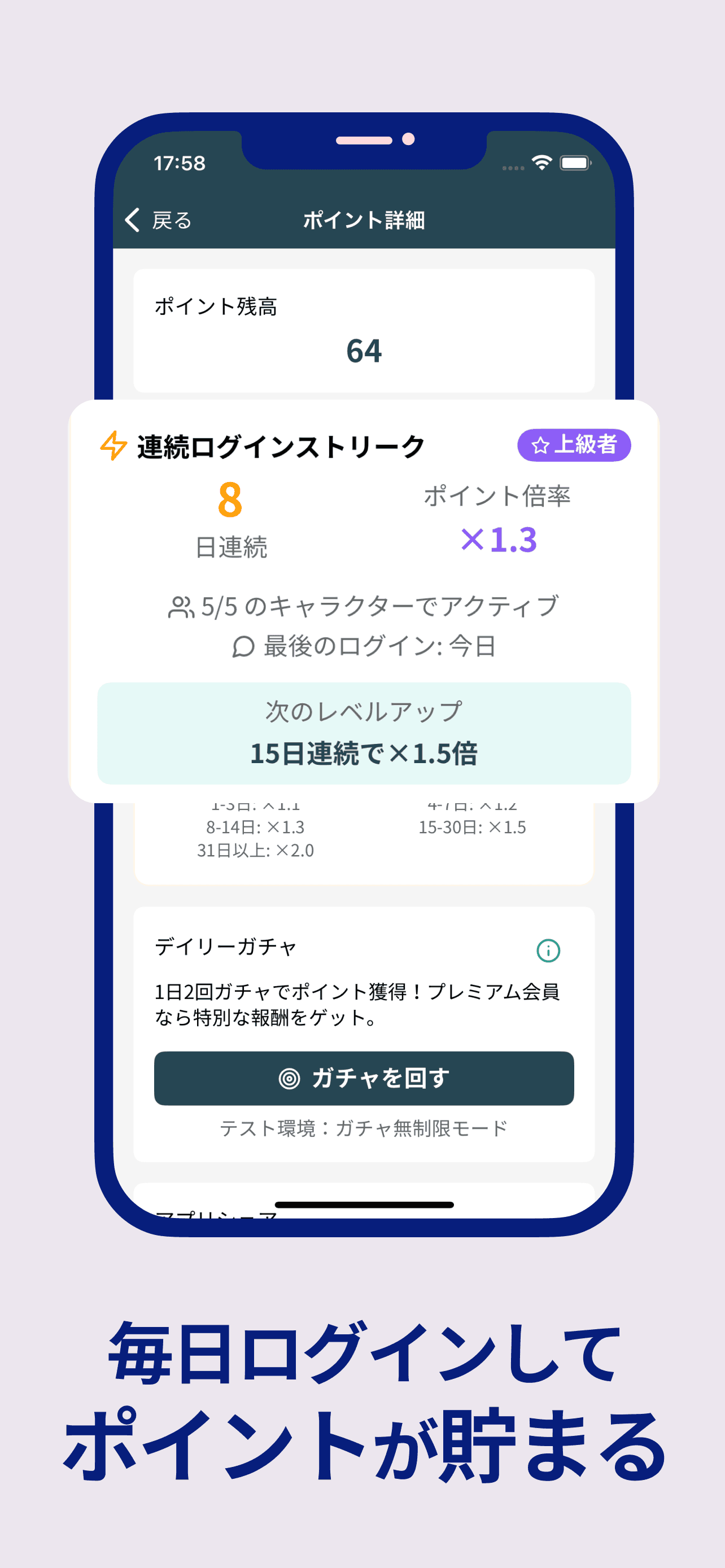This screenshot has width=725, height=1568.
Task: Tap the battery indicator in the status bar
Action: 575,162
